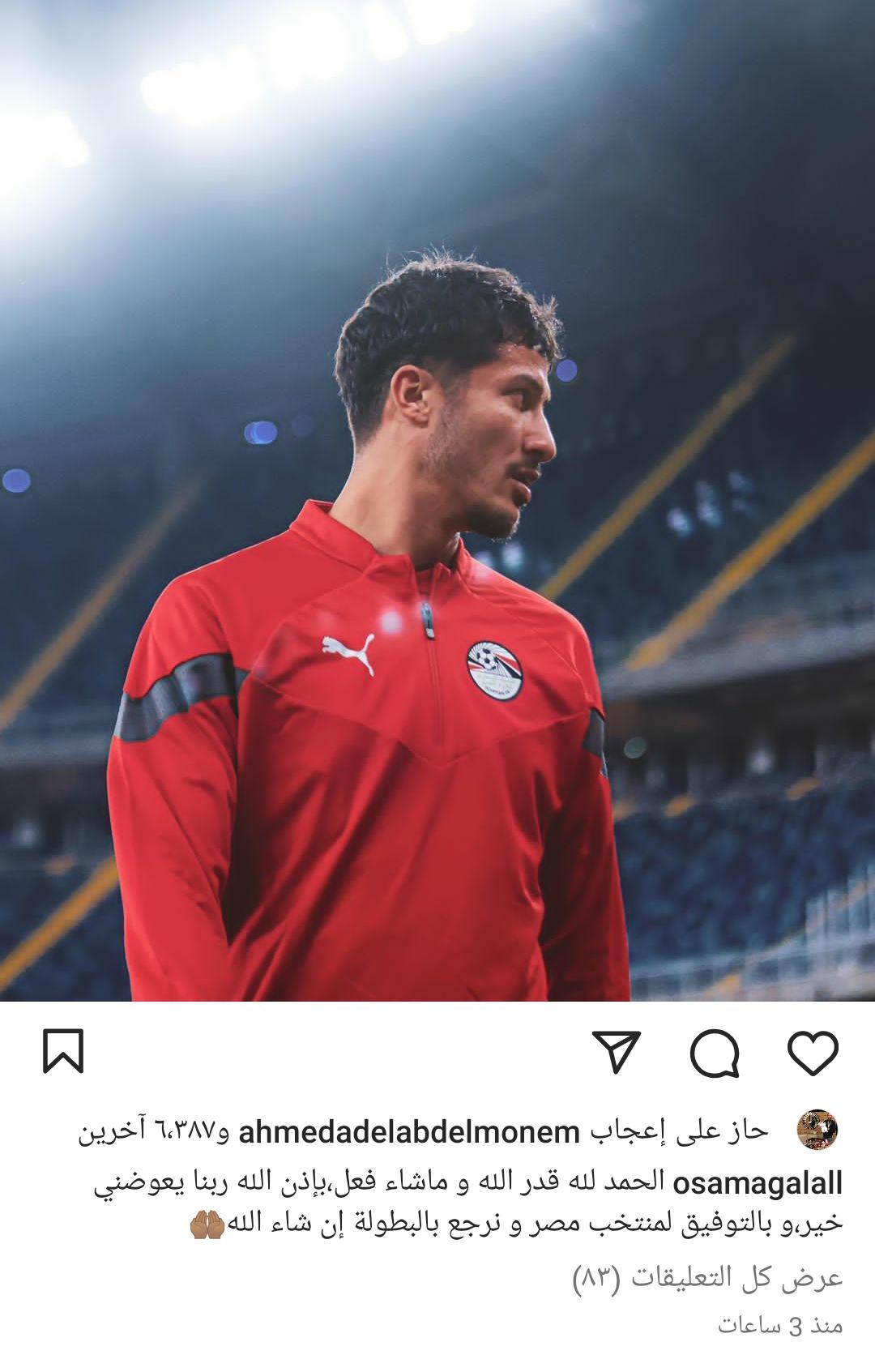Open osamagalall's profile from the caption
Image resolution: width=875 pixels, height=1372 pixels.
[x=758, y=1182]
